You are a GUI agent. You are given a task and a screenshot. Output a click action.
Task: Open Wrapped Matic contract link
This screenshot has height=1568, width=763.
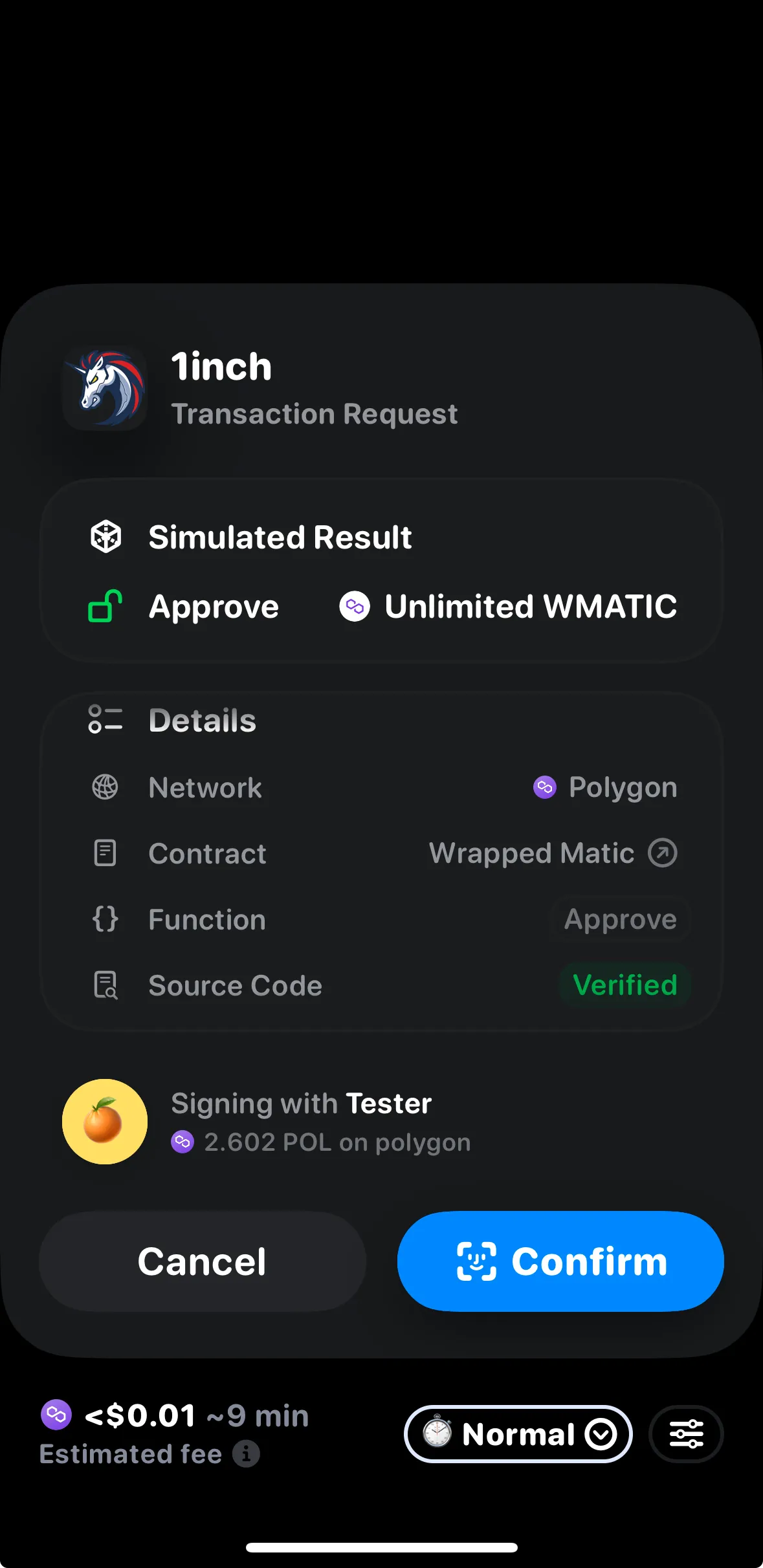click(x=663, y=853)
